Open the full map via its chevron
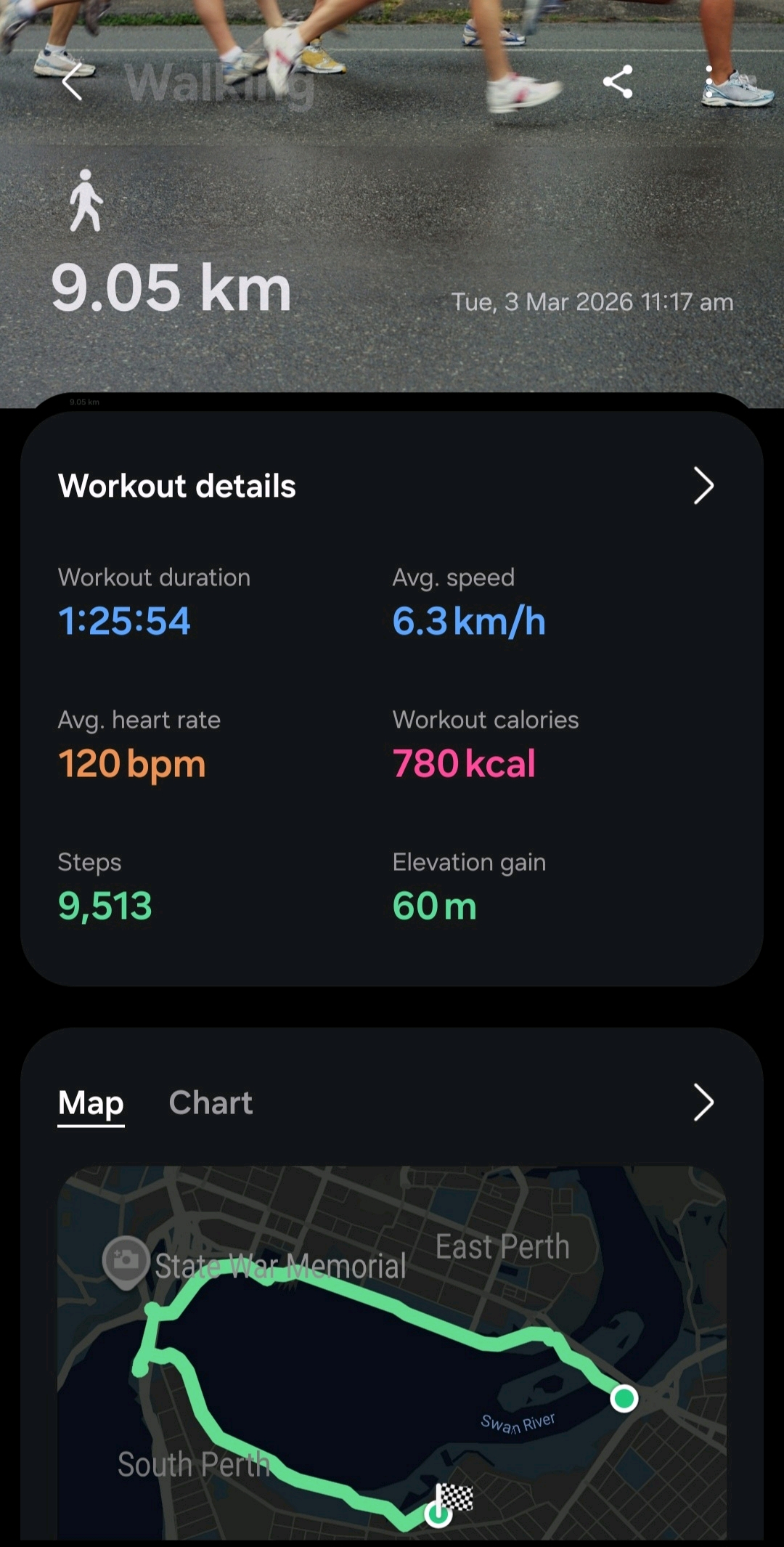The width and height of the screenshot is (784, 1547). coord(703,1103)
